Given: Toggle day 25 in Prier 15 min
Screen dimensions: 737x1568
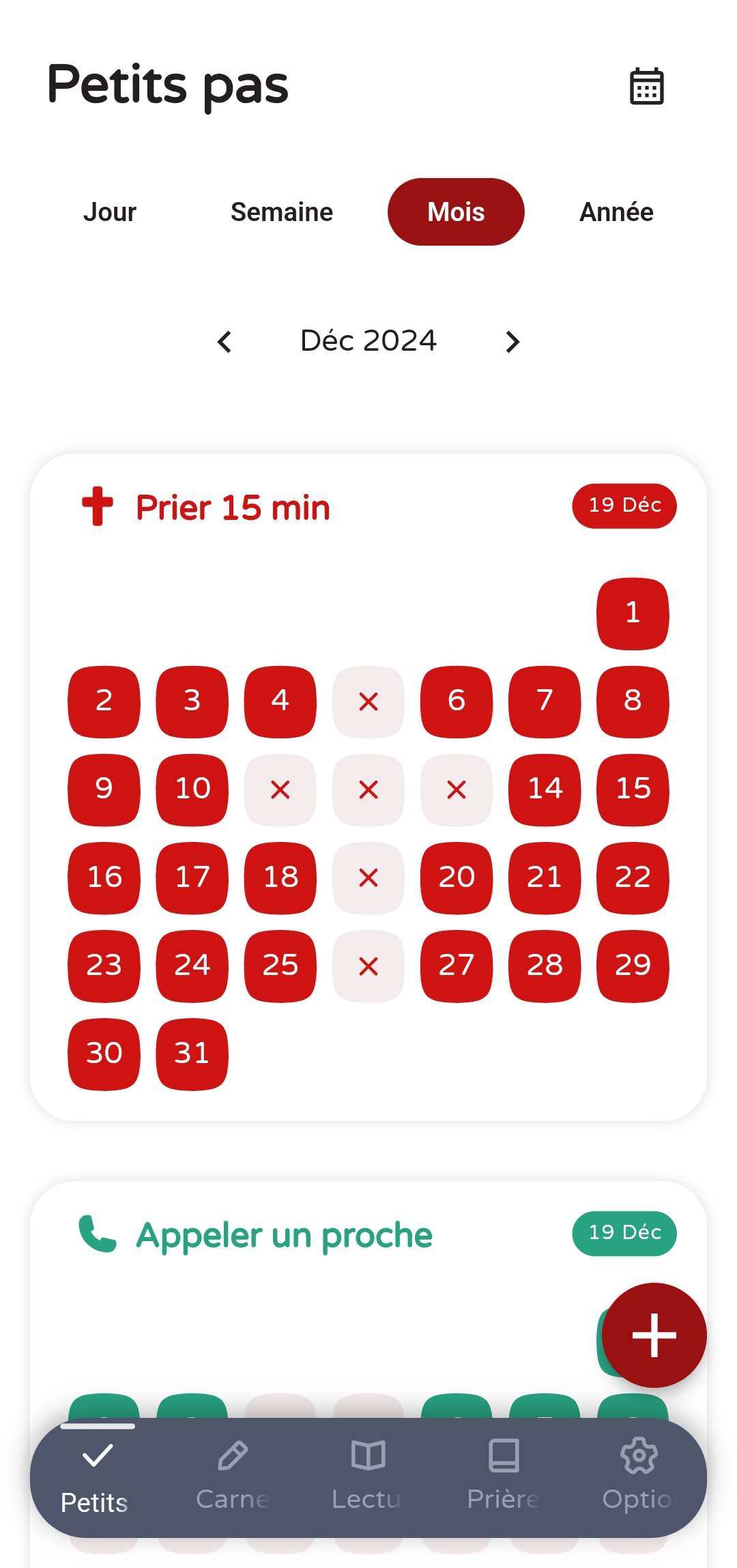Looking at the screenshot, I should [x=280, y=966].
